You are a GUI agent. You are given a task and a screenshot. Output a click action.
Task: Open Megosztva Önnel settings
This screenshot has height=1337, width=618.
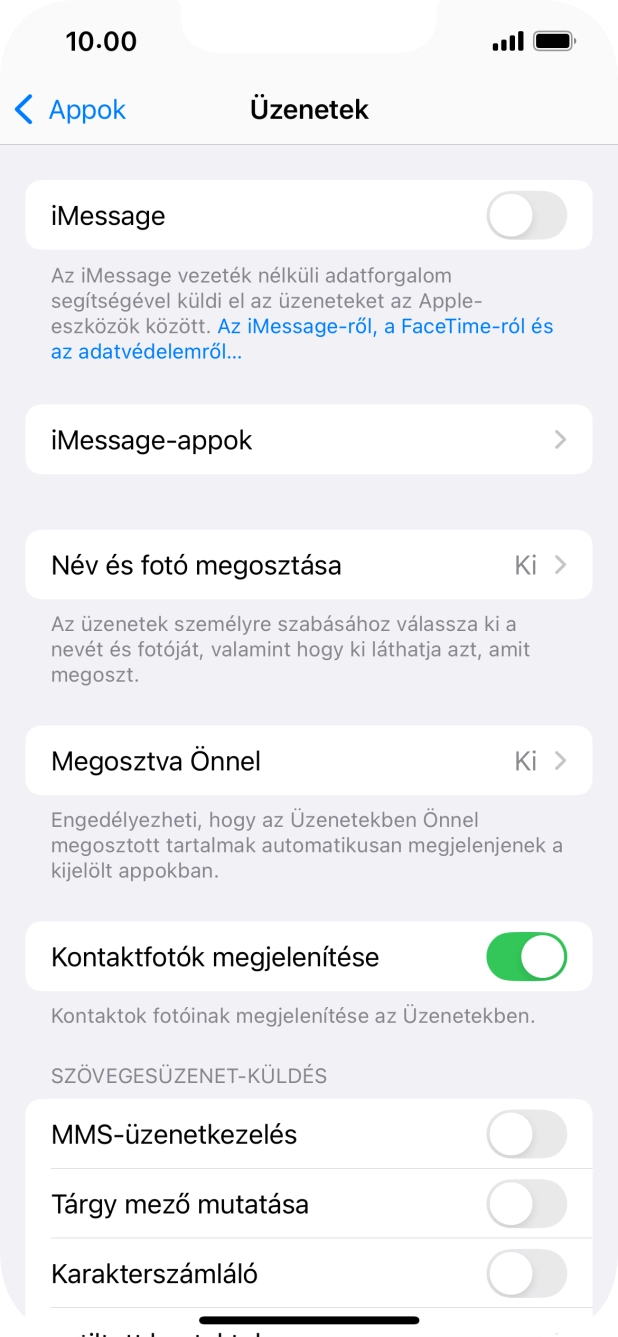(308, 762)
